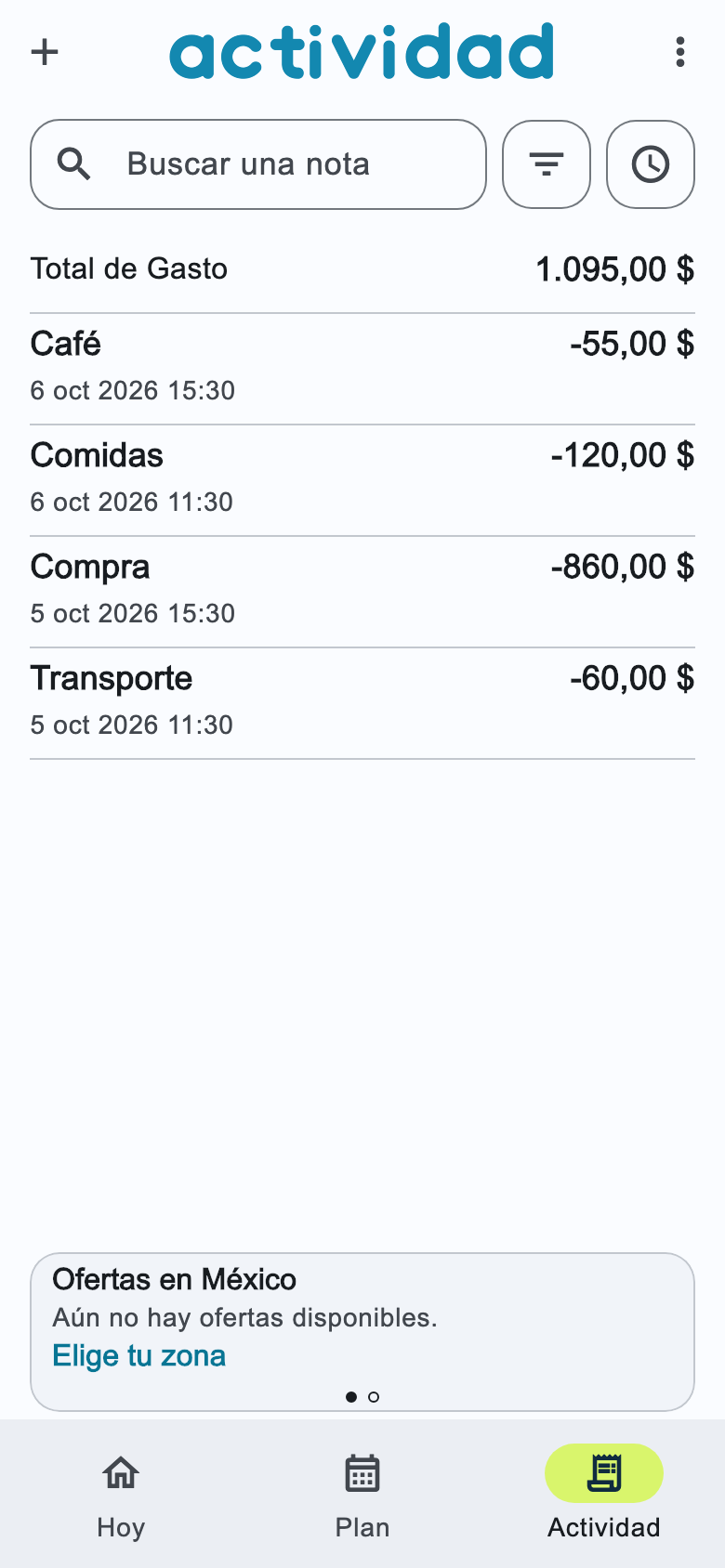Open the three-dot overflow menu
This screenshot has width=725, height=1568.
pos(680,52)
